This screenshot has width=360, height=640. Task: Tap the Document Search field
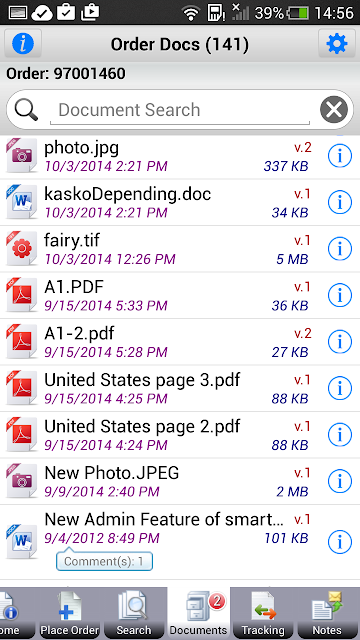tap(180, 110)
